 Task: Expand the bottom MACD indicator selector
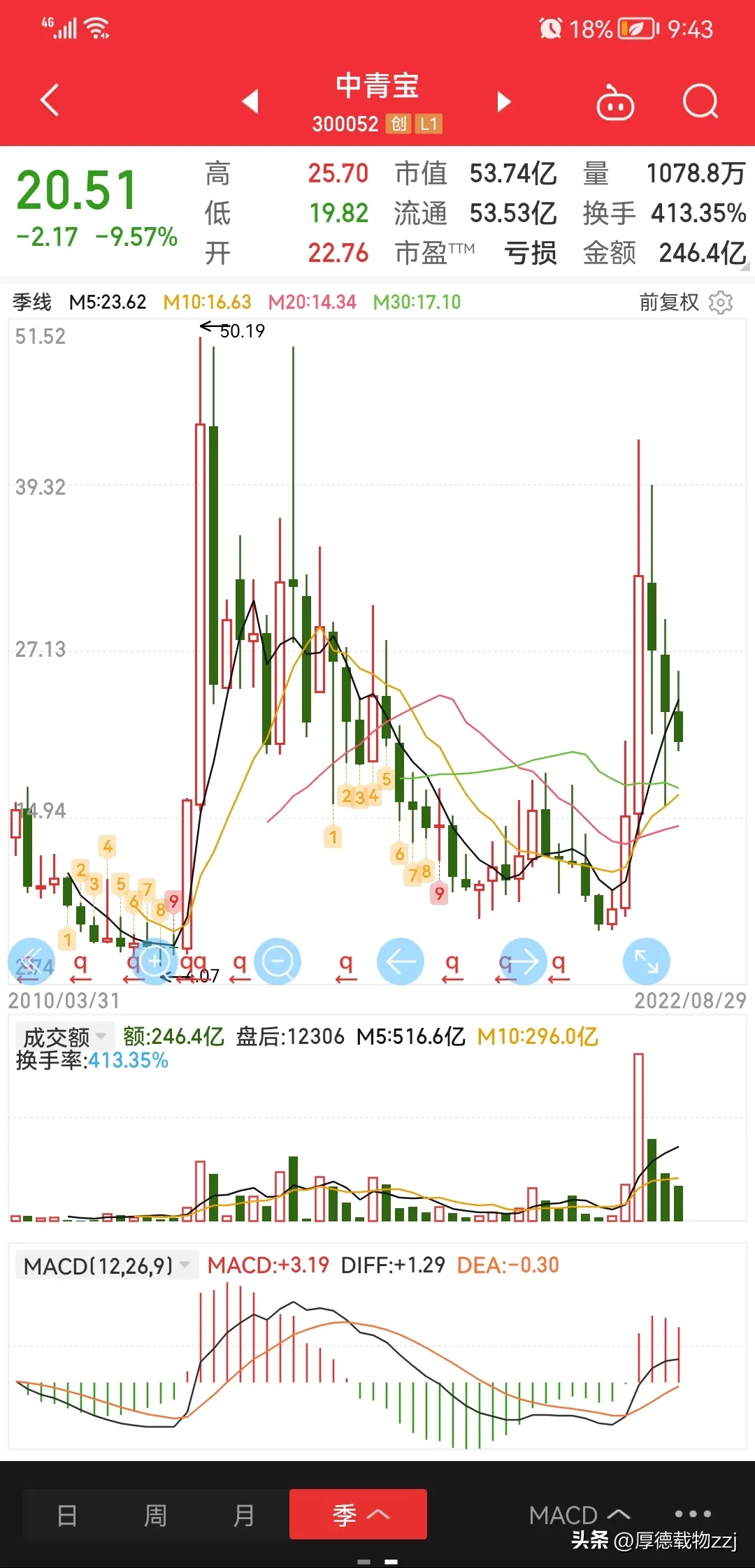[579, 1515]
